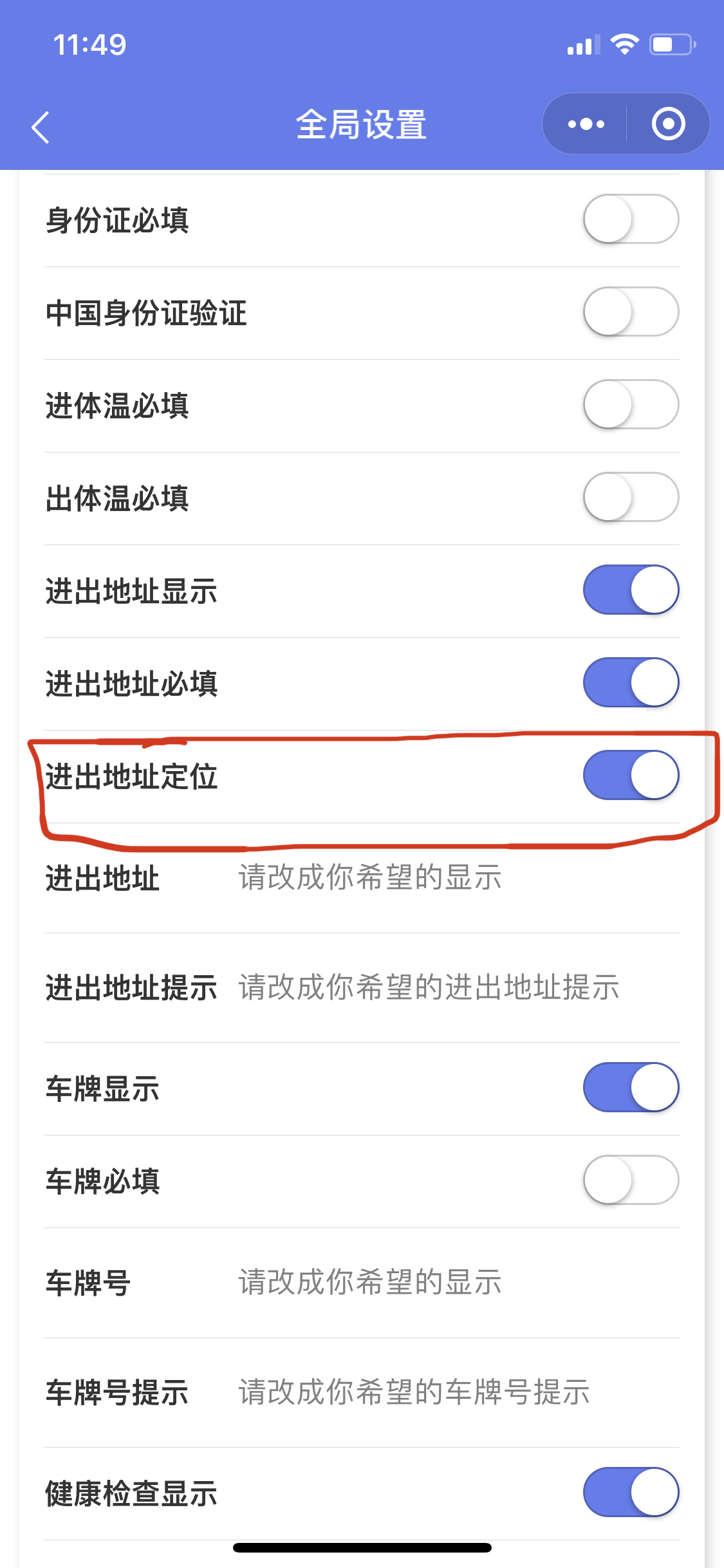The height and width of the screenshot is (1568, 724).
Task: Tap the 进出地址提示 input field
Action: tap(458, 987)
